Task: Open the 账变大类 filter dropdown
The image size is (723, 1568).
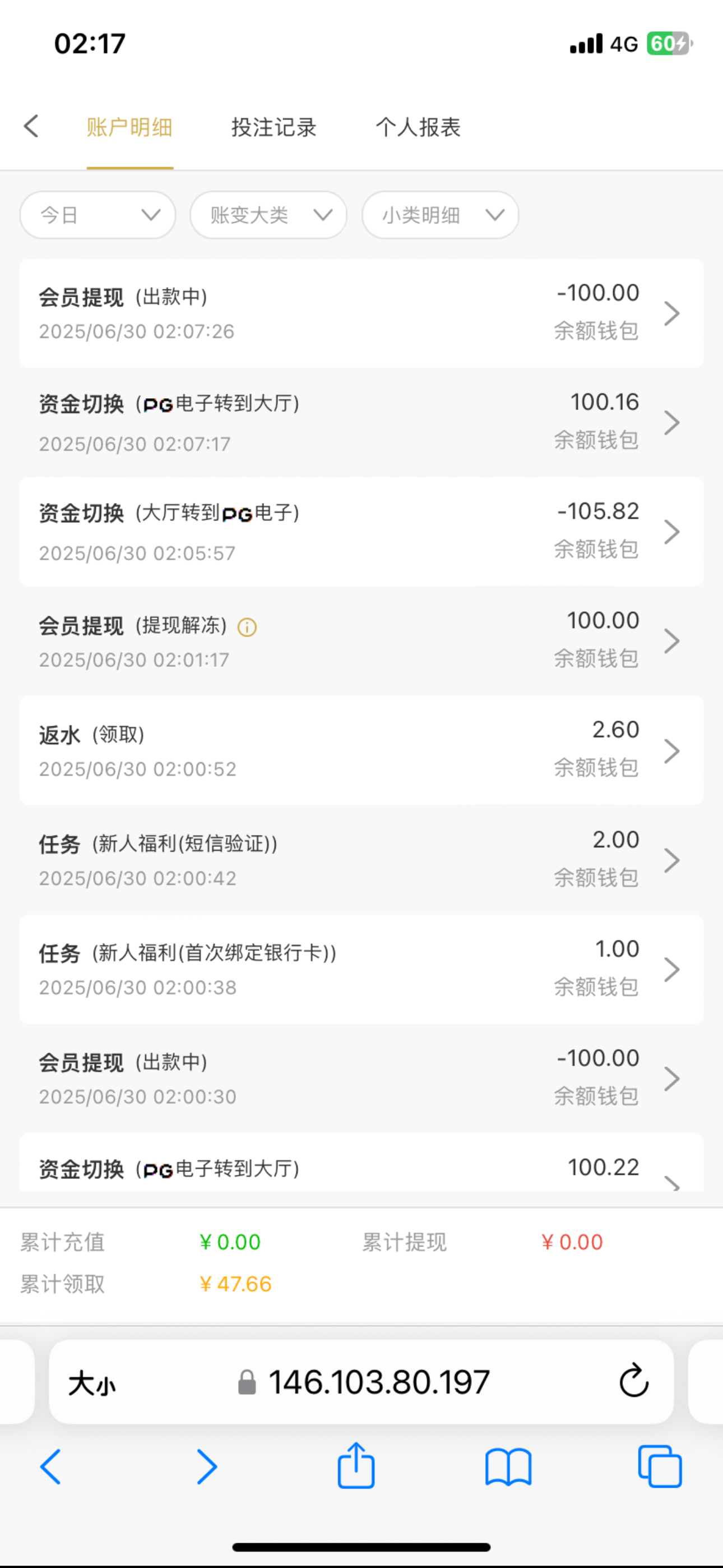Action: click(x=268, y=215)
